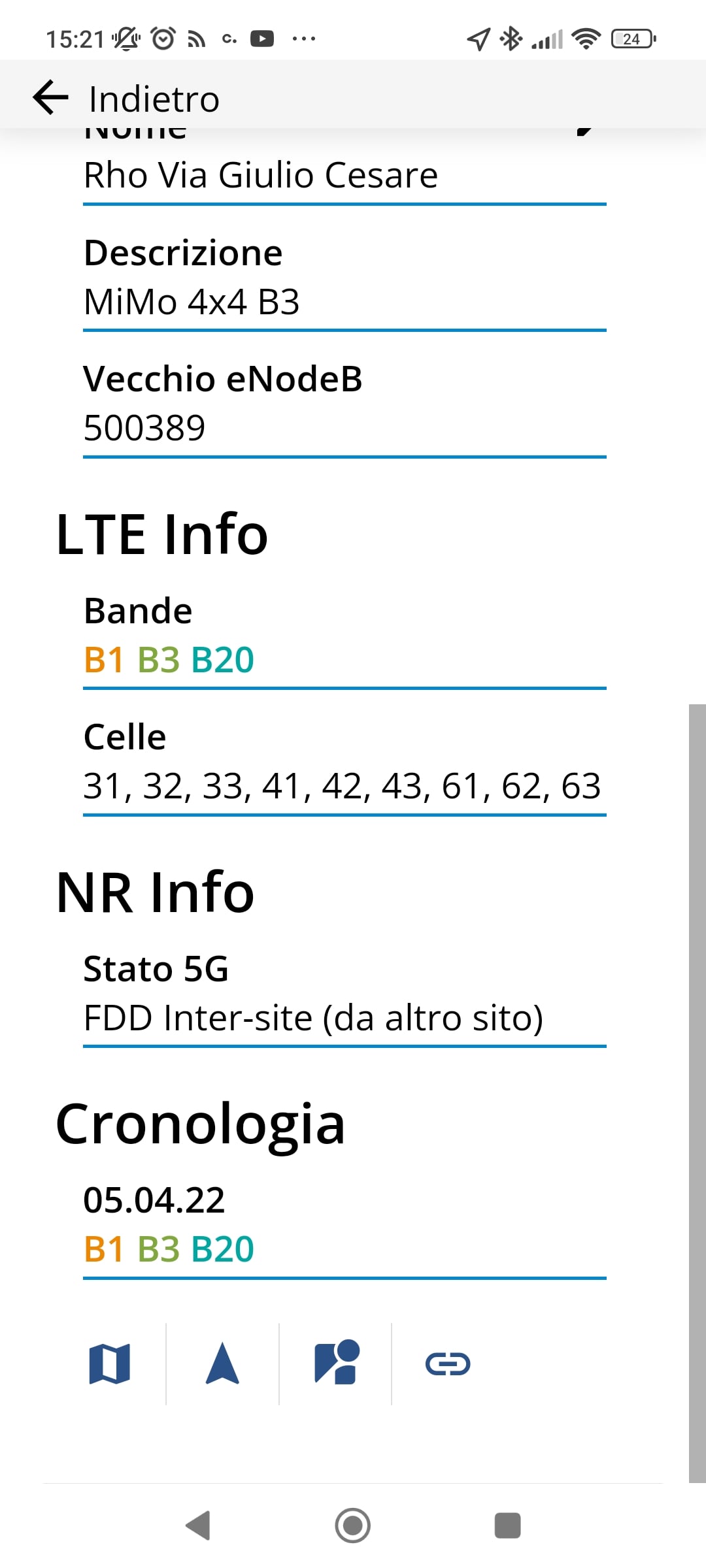Screen dimensions: 706x1568
Task: Open the street view icon
Action: pyautogui.click(x=337, y=1362)
